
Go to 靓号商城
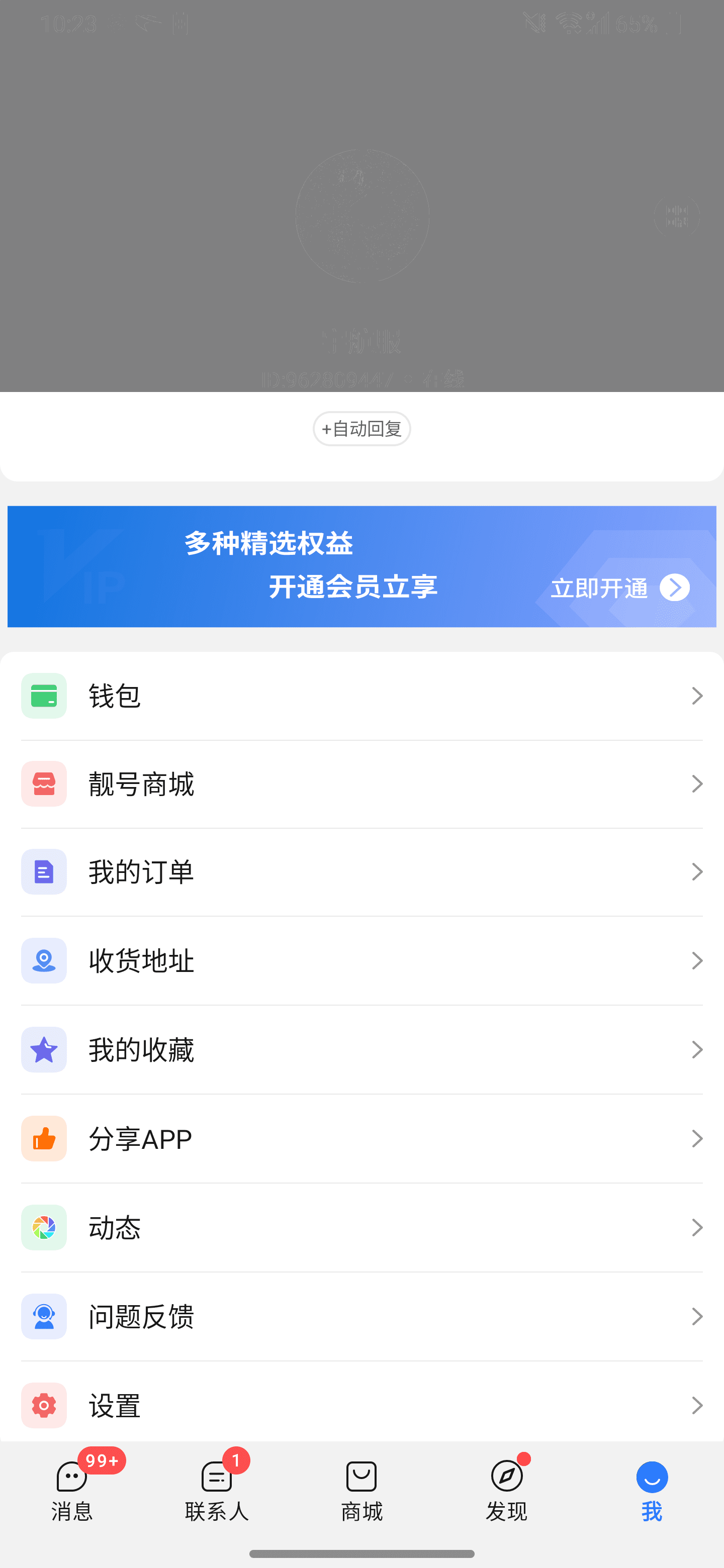pyautogui.click(x=361, y=784)
